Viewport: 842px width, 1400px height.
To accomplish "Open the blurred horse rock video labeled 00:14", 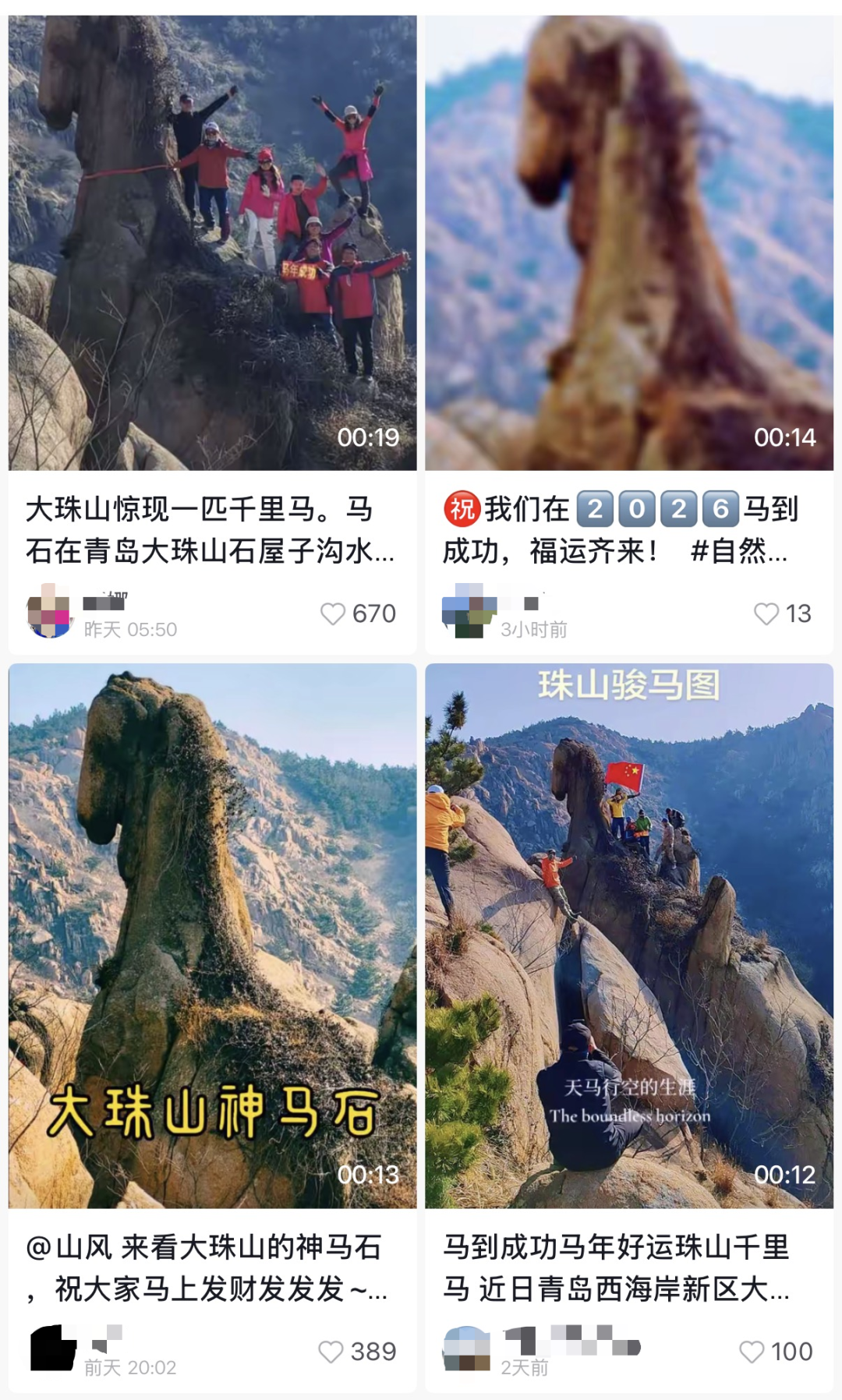I will point(631,234).
